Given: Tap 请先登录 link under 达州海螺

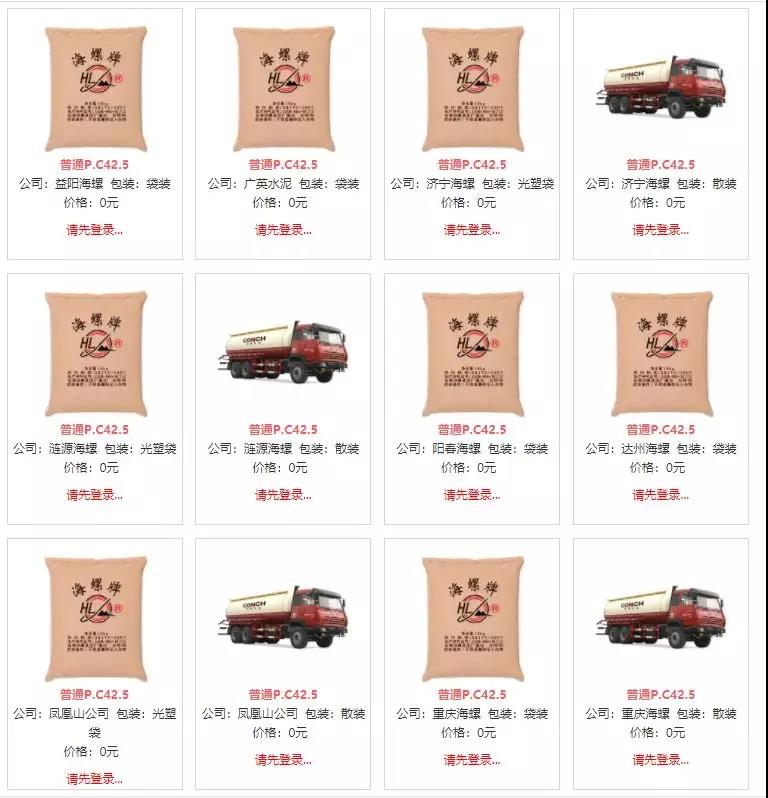Looking at the screenshot, I should click(660, 495).
